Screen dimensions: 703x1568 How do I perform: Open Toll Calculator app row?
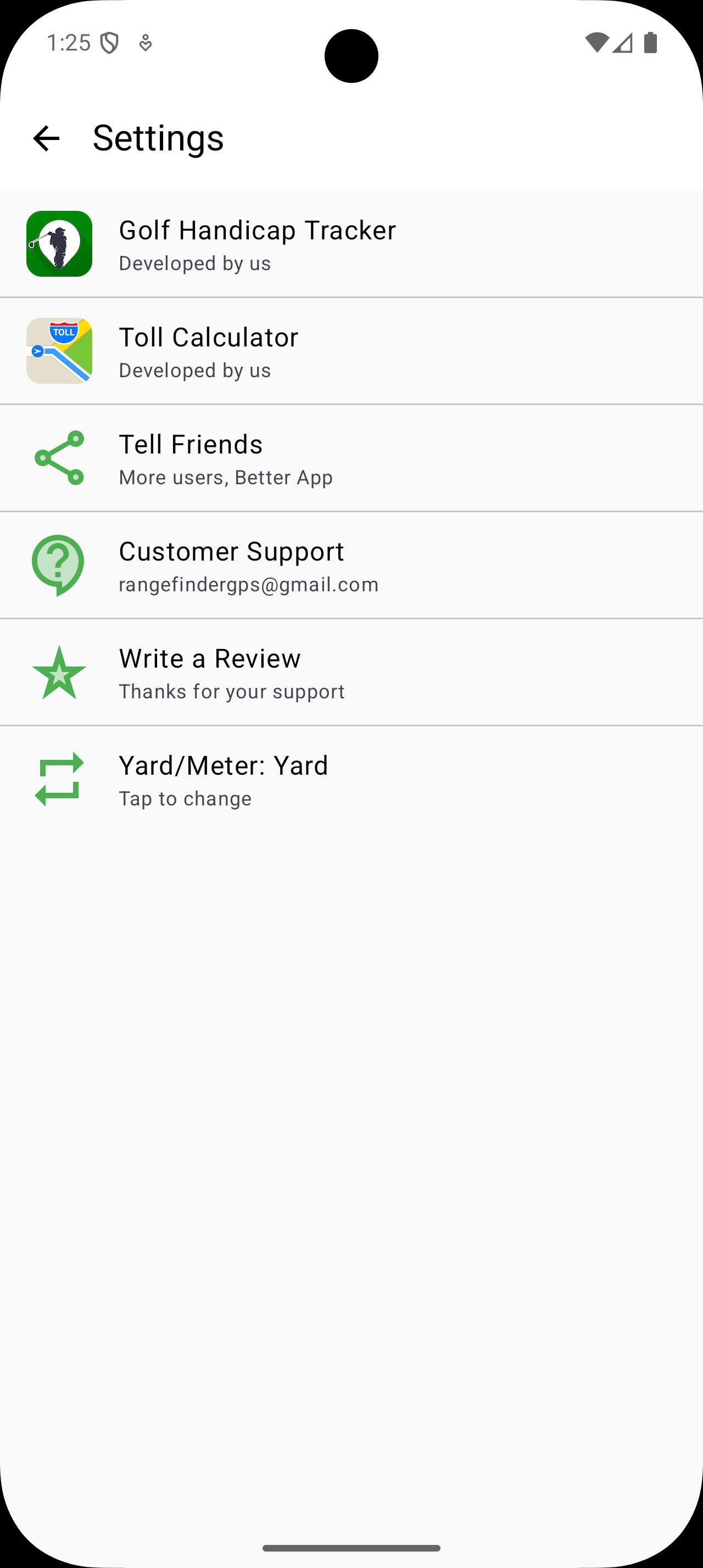[350, 351]
